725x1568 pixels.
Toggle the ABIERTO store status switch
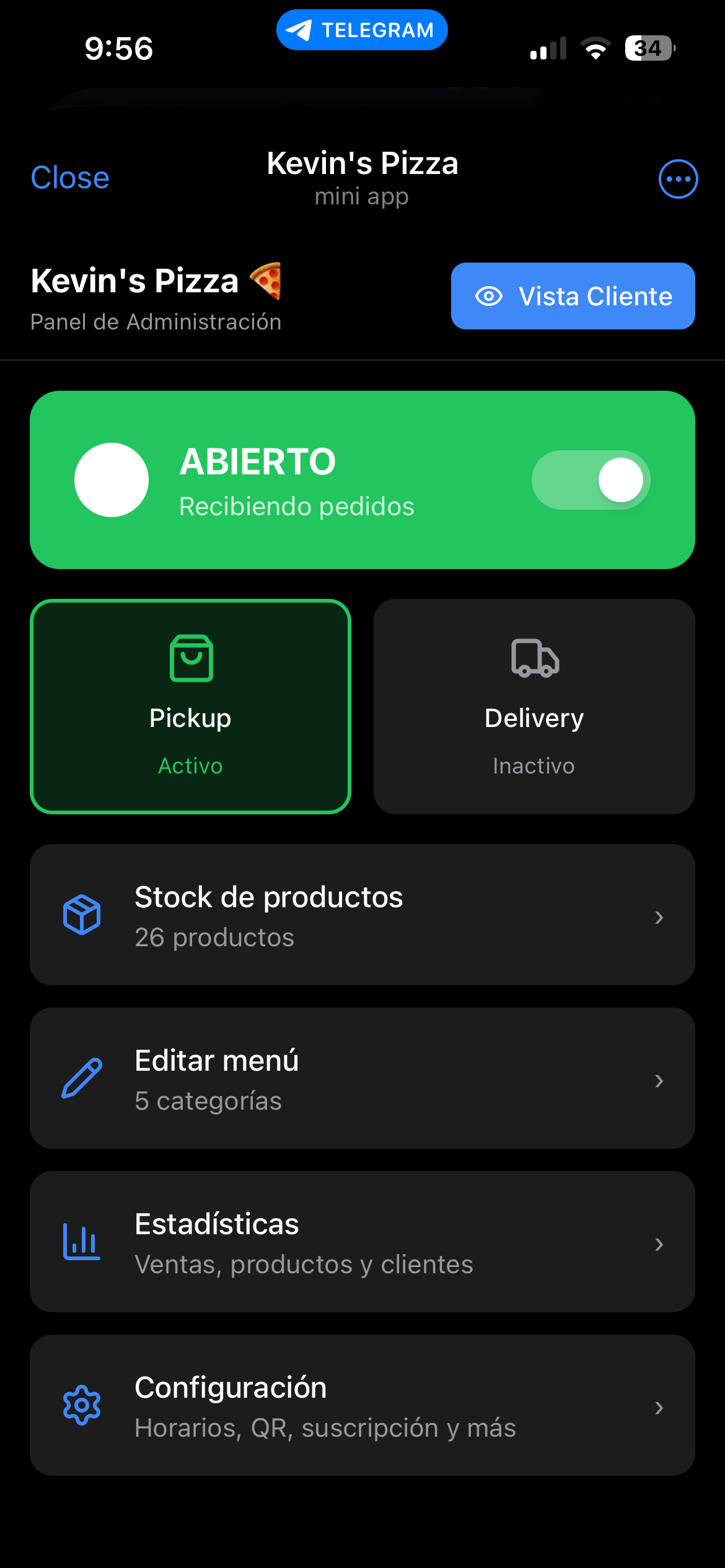tap(591, 480)
